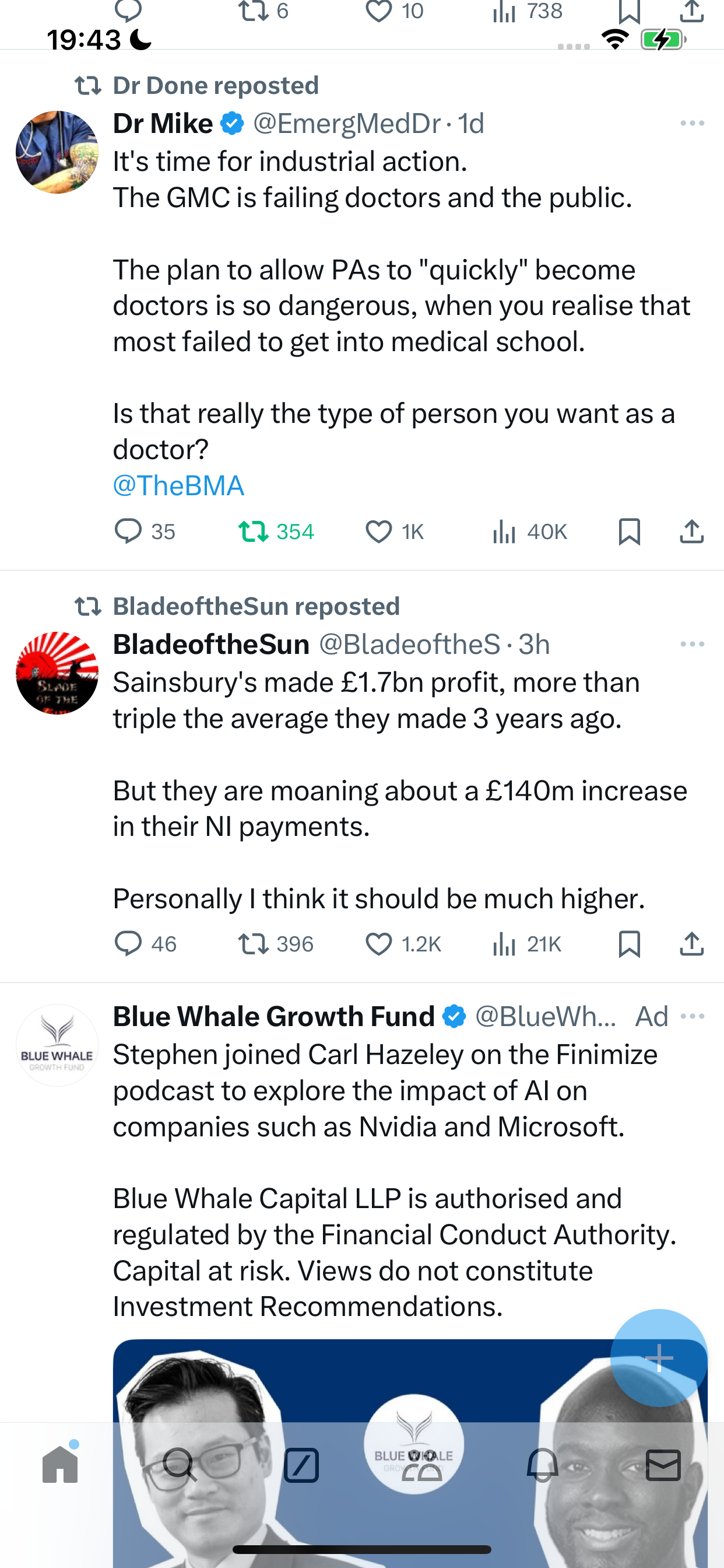This screenshot has height=1568, width=724.
Task: Share Dr Mike's post
Action: tap(692, 531)
